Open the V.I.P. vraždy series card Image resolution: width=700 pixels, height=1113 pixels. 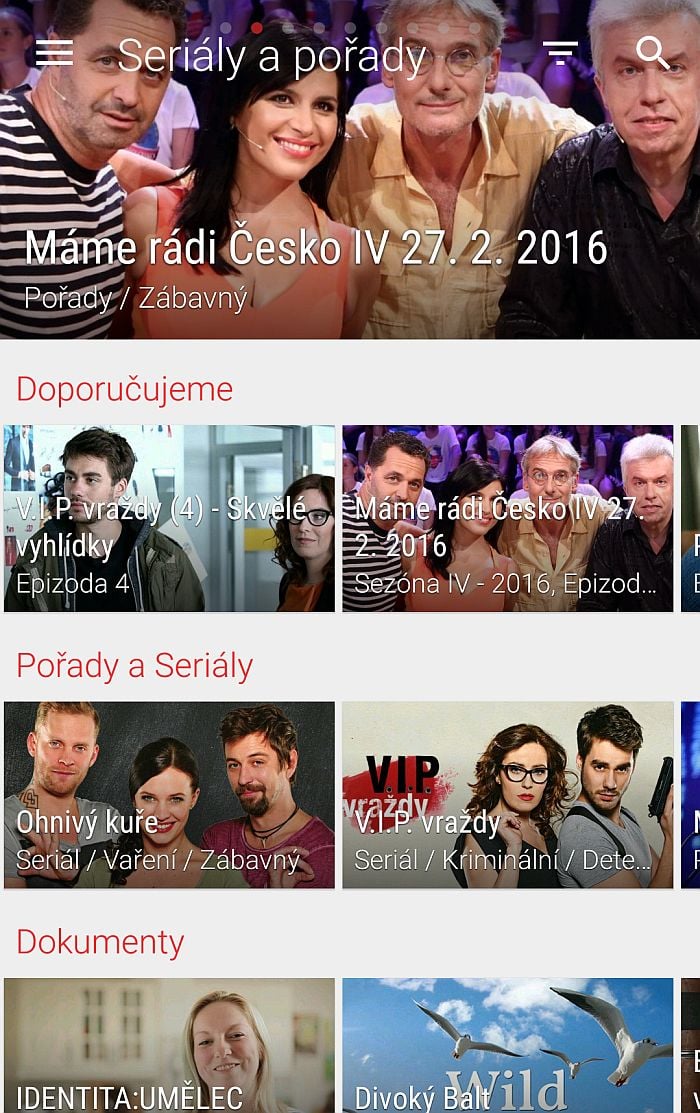coord(507,794)
